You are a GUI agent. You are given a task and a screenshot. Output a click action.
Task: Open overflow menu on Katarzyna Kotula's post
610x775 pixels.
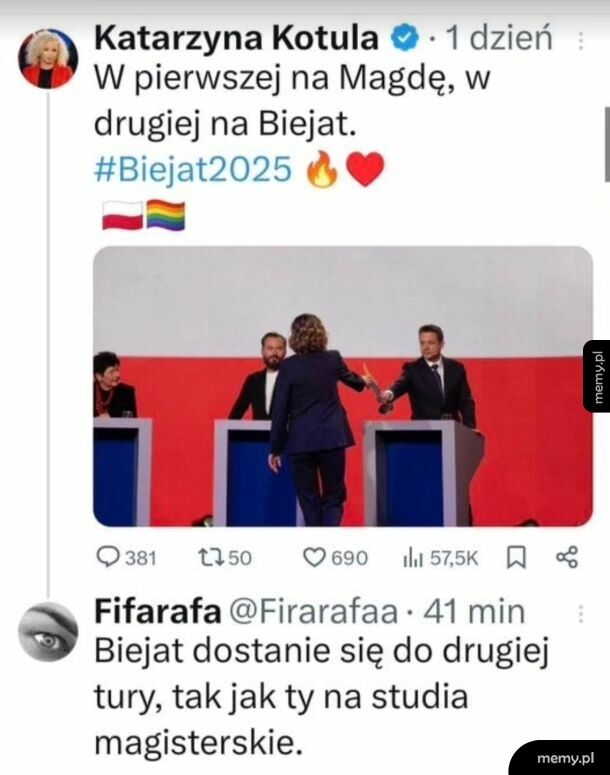[582, 40]
